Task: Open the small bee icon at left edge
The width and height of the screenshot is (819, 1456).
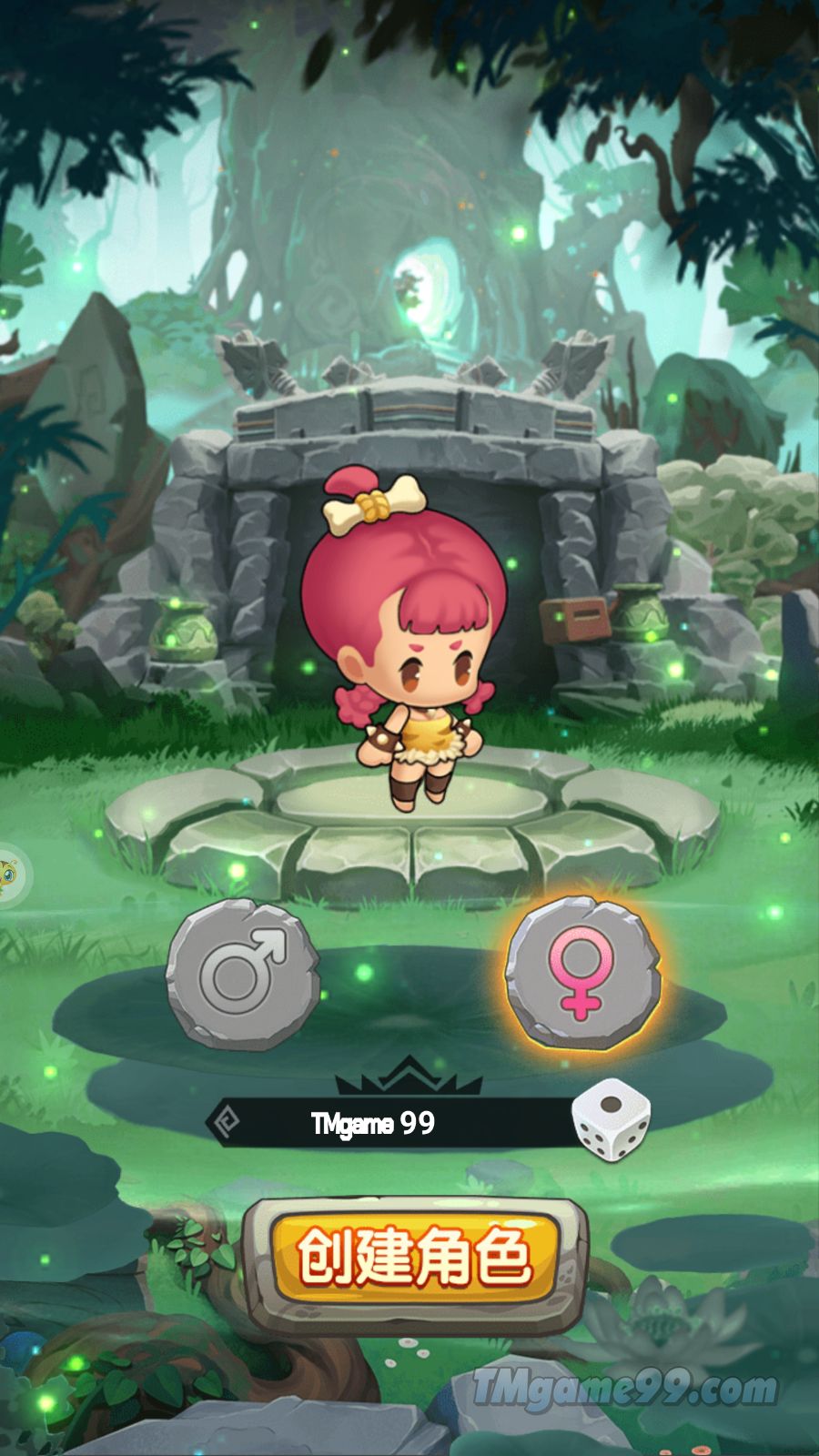Action: [9, 878]
